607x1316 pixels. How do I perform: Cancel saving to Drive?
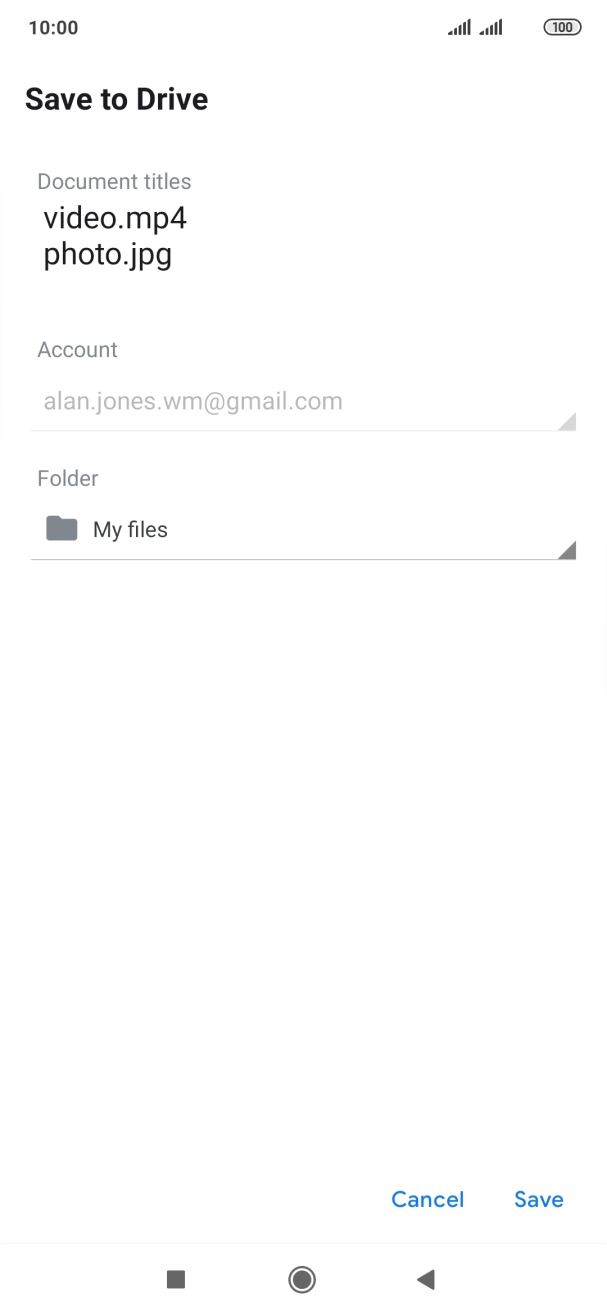tap(427, 1199)
